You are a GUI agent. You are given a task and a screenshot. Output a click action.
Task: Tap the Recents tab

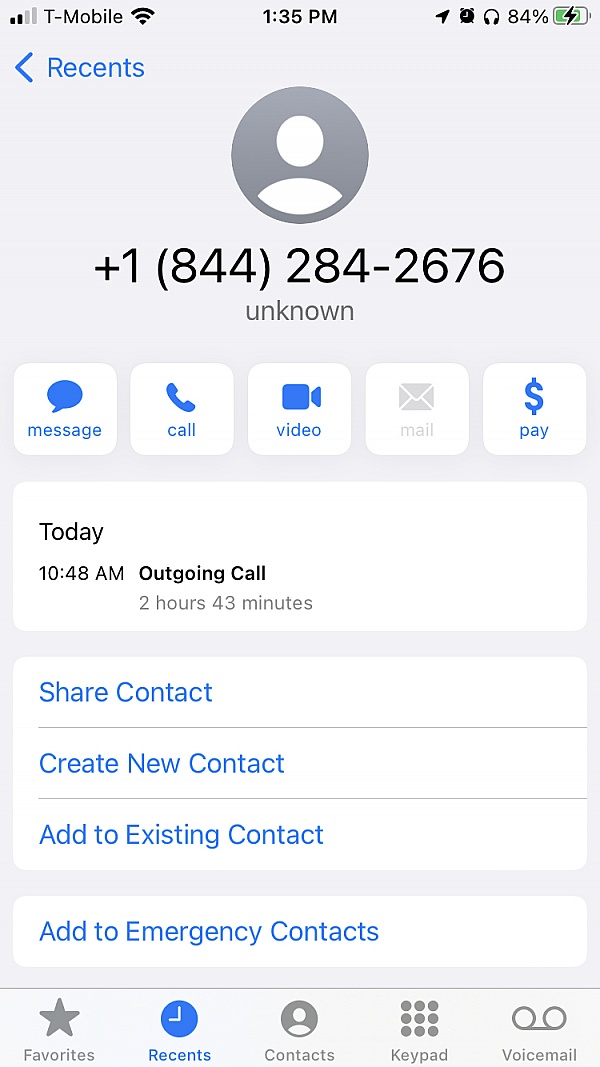point(180,1030)
